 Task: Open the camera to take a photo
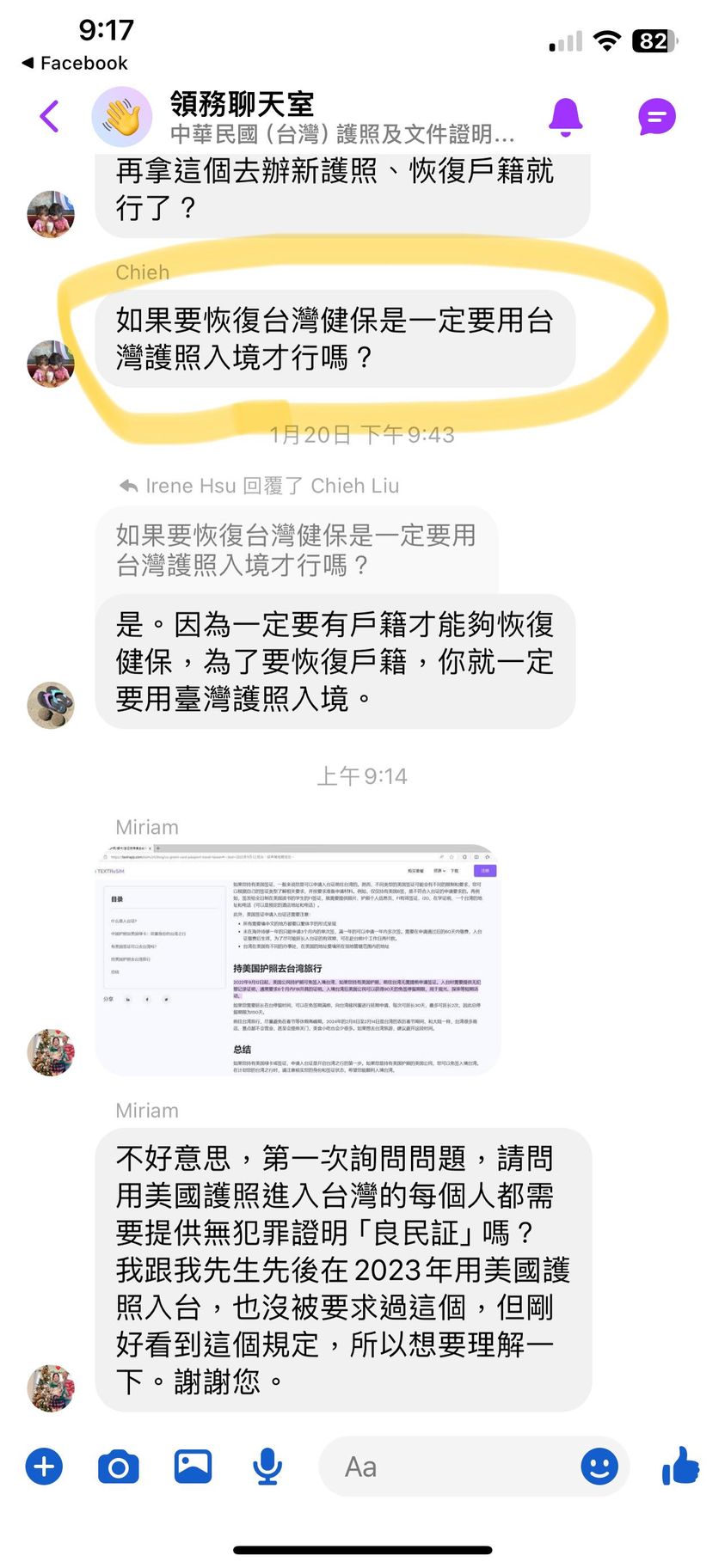tap(119, 1467)
